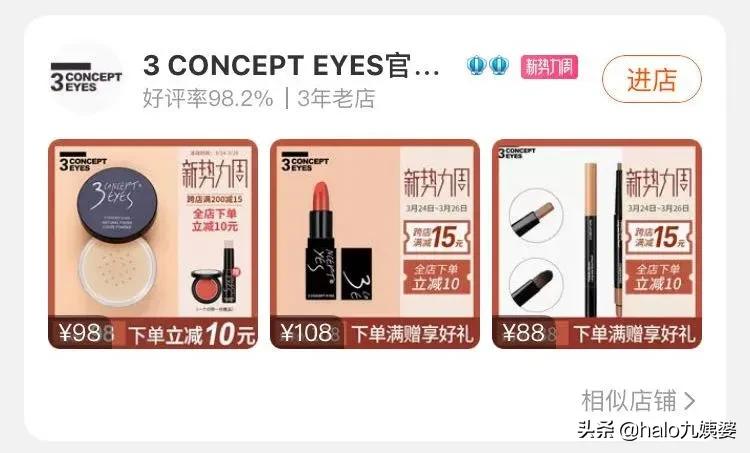The width and height of the screenshot is (750, 453).
Task: View 相似店铺 similar stores
Action: (638, 401)
